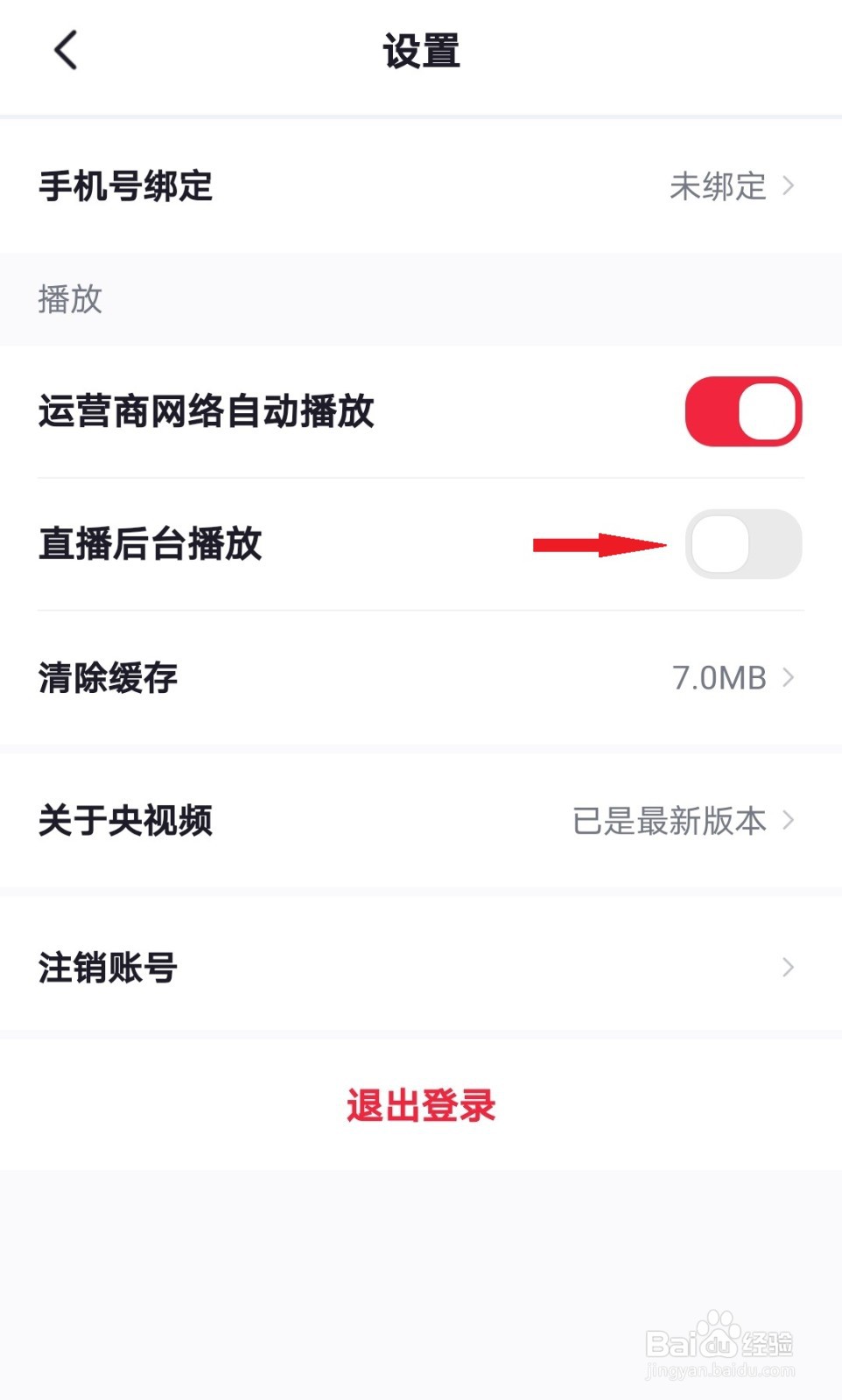Enable 直播后台播放 switch
Viewport: 842px width, 1400px height.
tap(743, 544)
